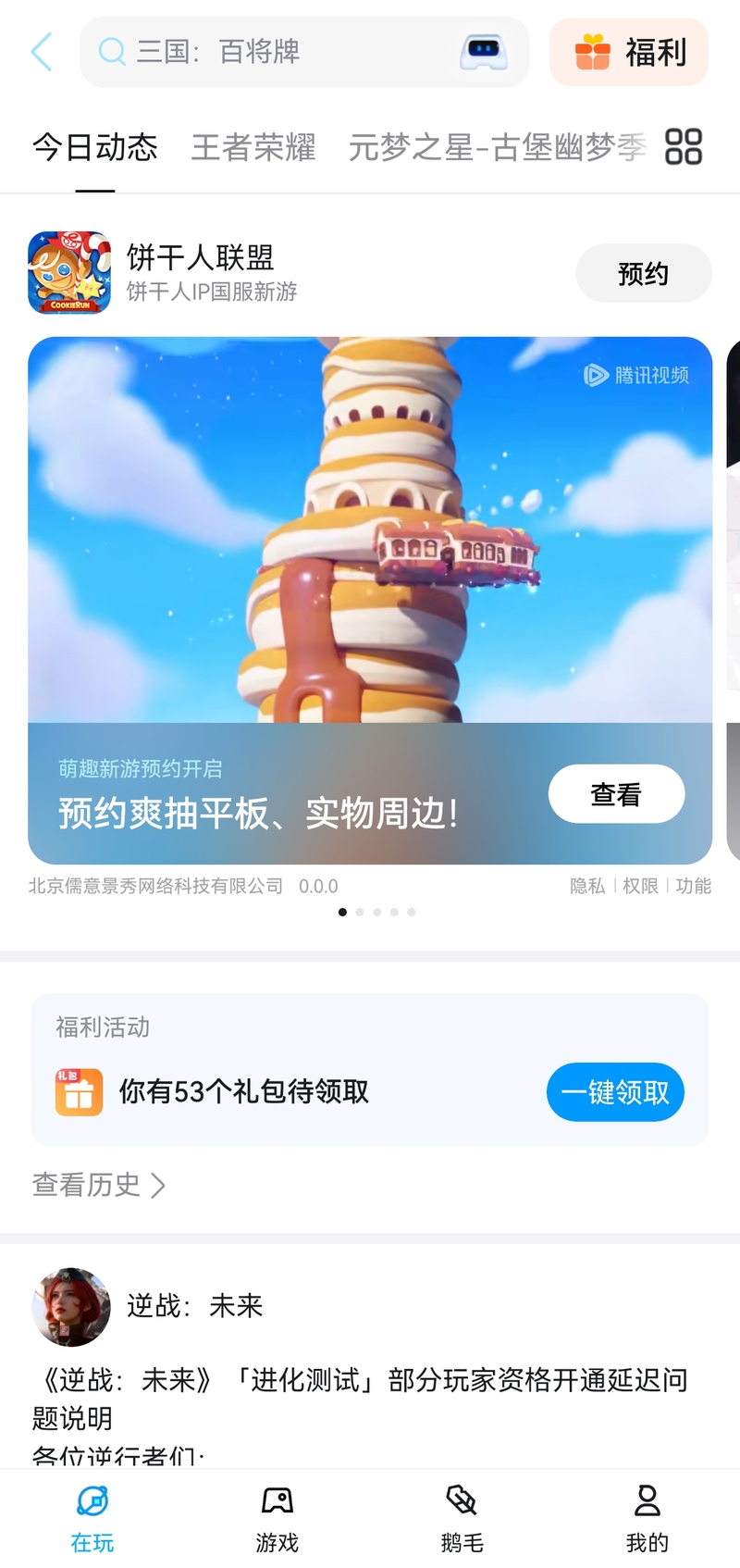Switch to the 王者荣耀 tab
The width and height of the screenshot is (740, 1568).
[253, 147]
